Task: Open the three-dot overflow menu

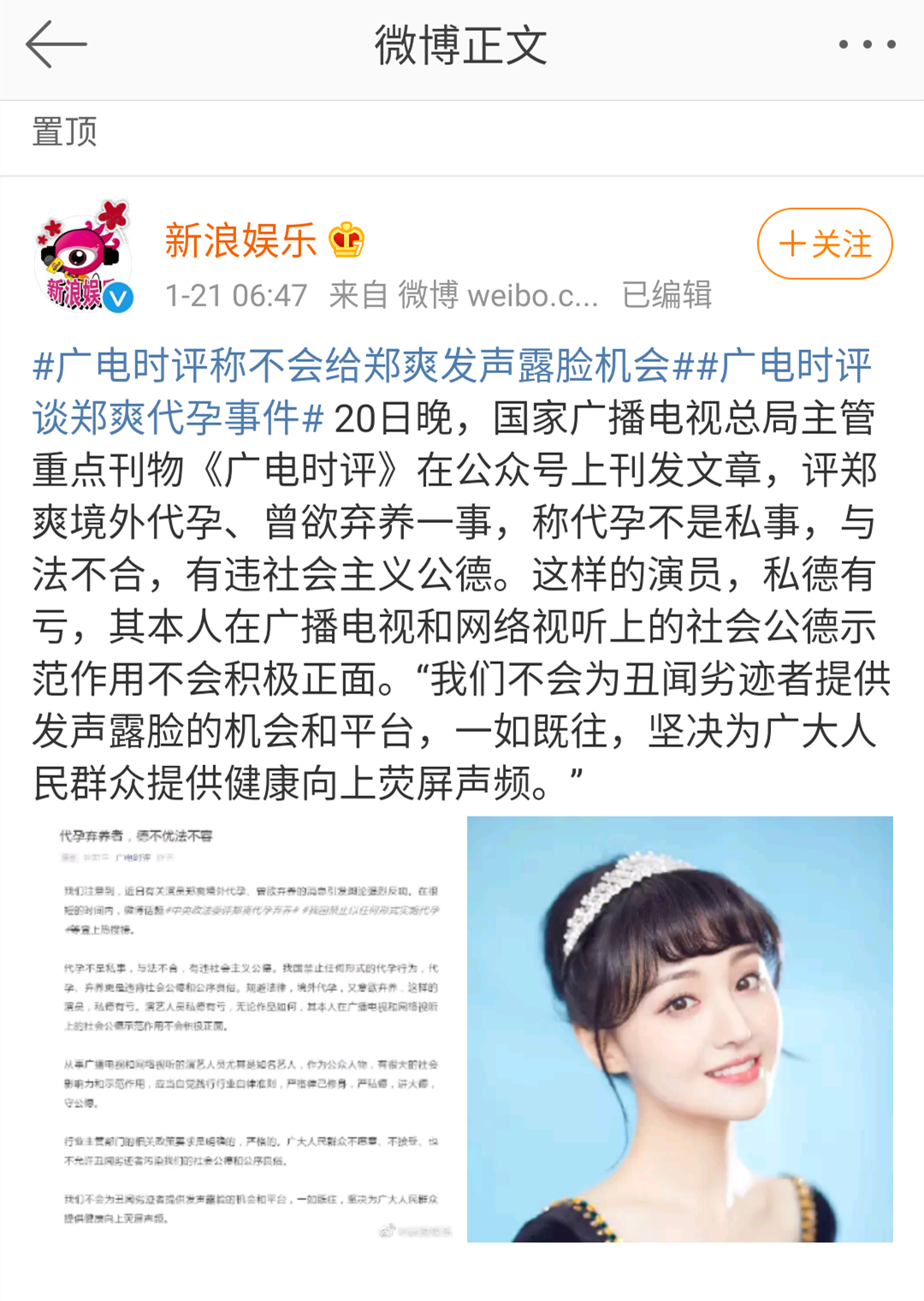Action: click(867, 45)
